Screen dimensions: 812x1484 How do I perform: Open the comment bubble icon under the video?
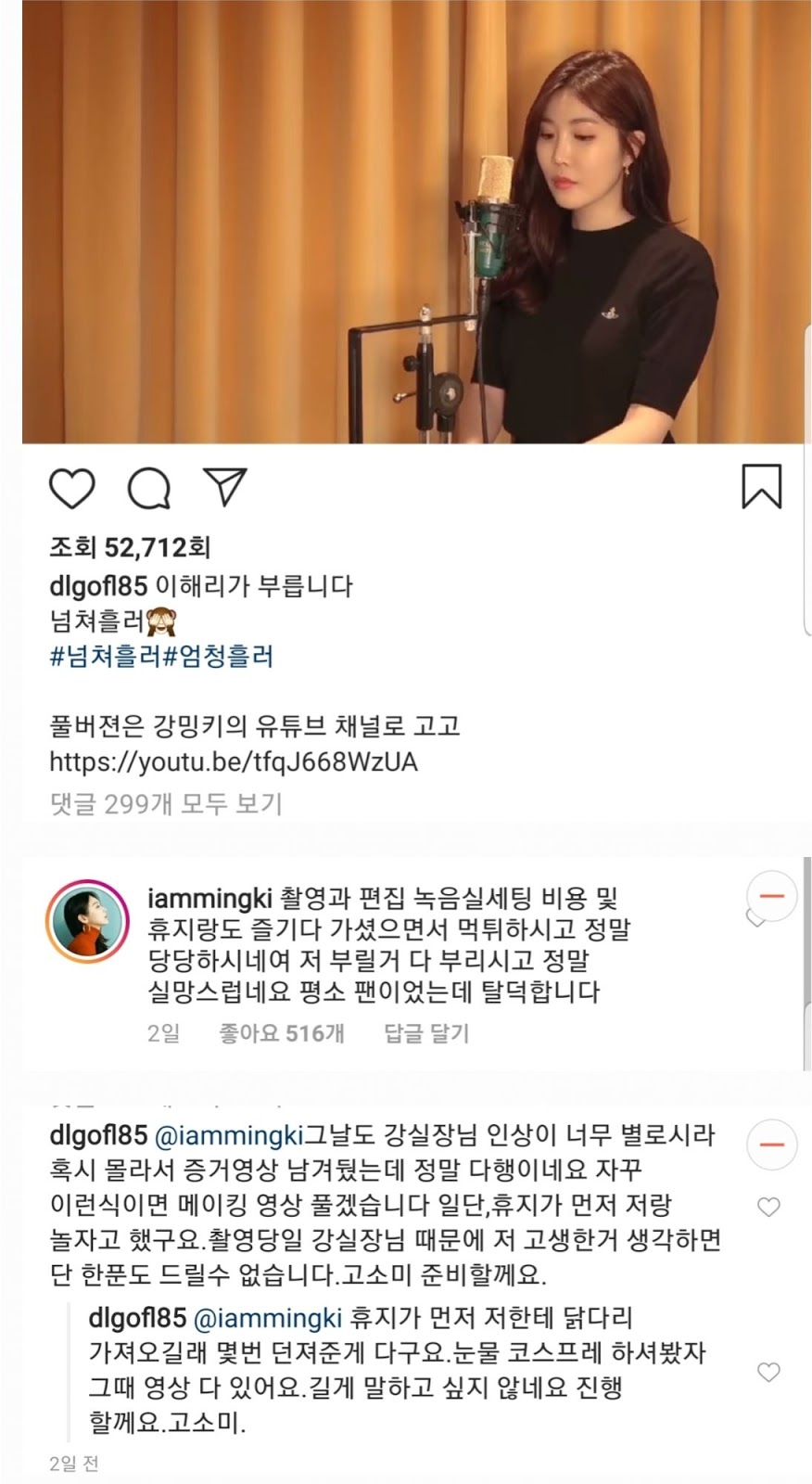click(148, 488)
